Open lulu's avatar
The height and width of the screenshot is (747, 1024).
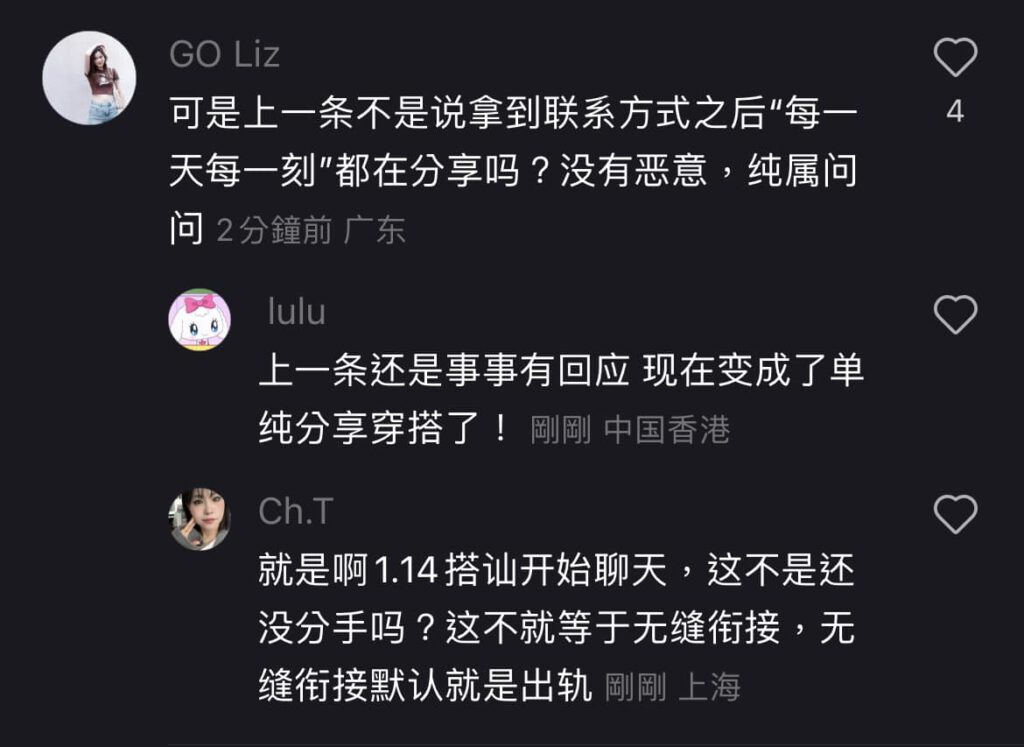[200, 320]
